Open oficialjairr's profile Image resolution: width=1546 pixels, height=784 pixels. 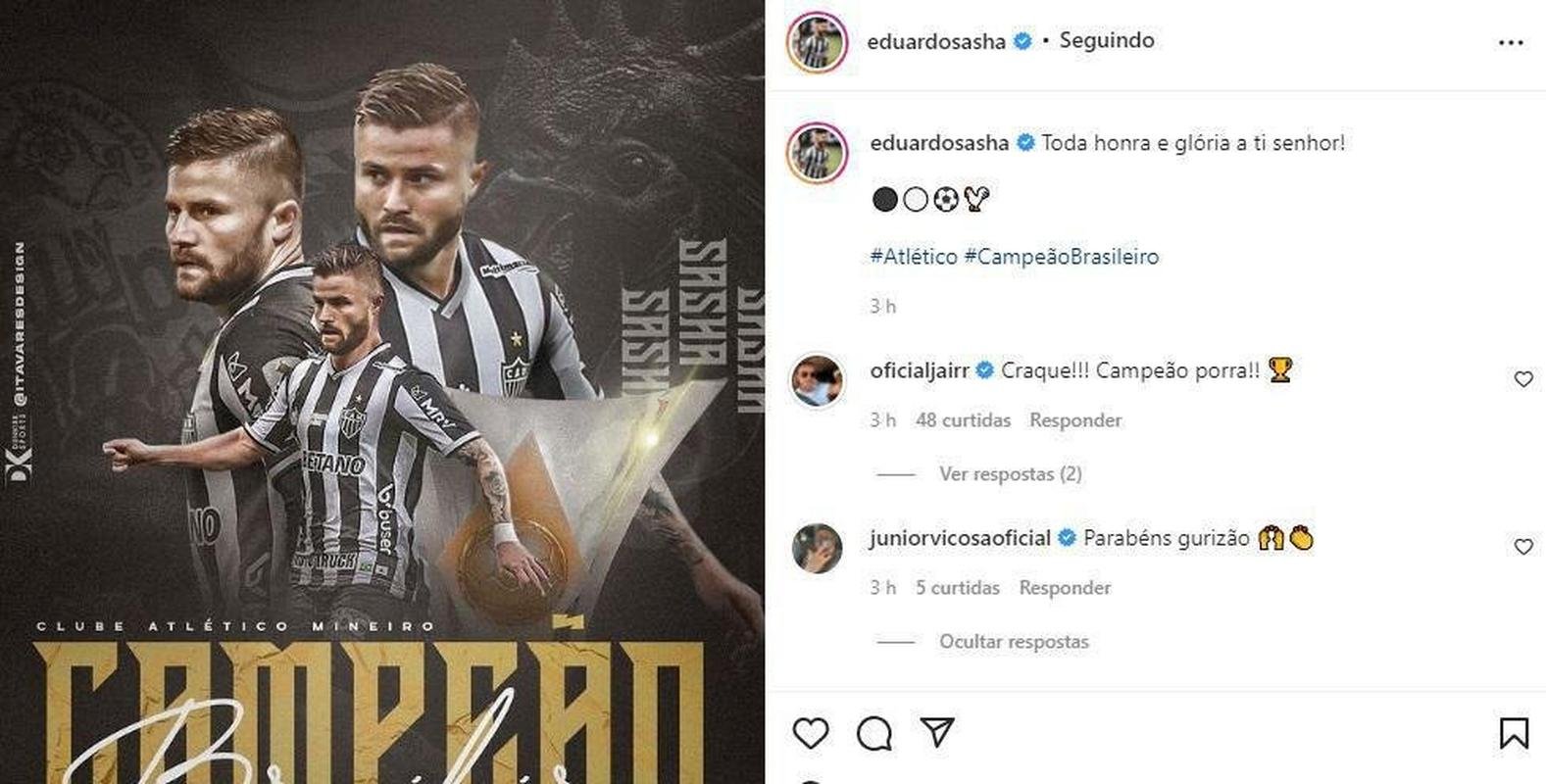919,370
